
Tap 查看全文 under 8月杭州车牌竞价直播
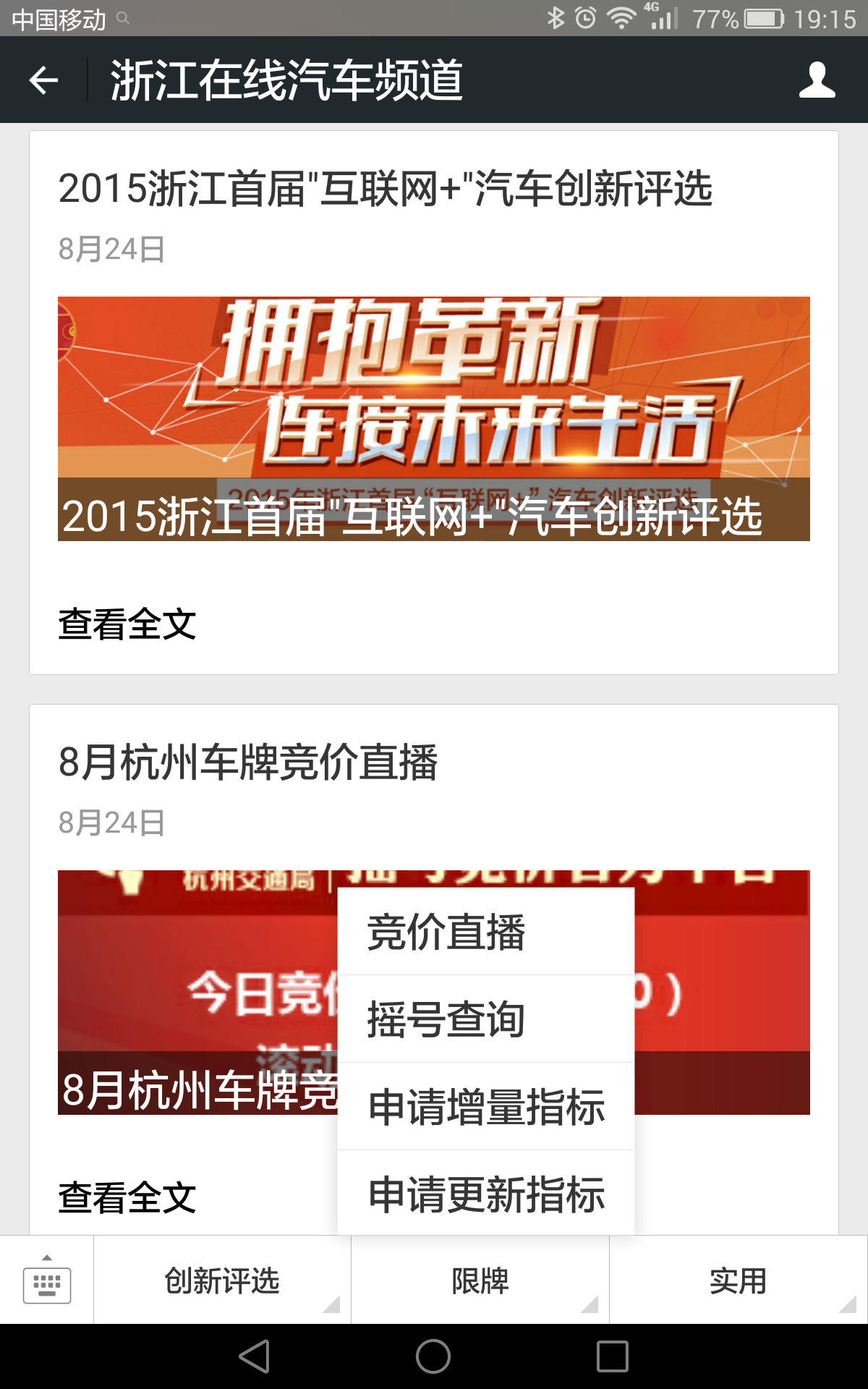127,1197
